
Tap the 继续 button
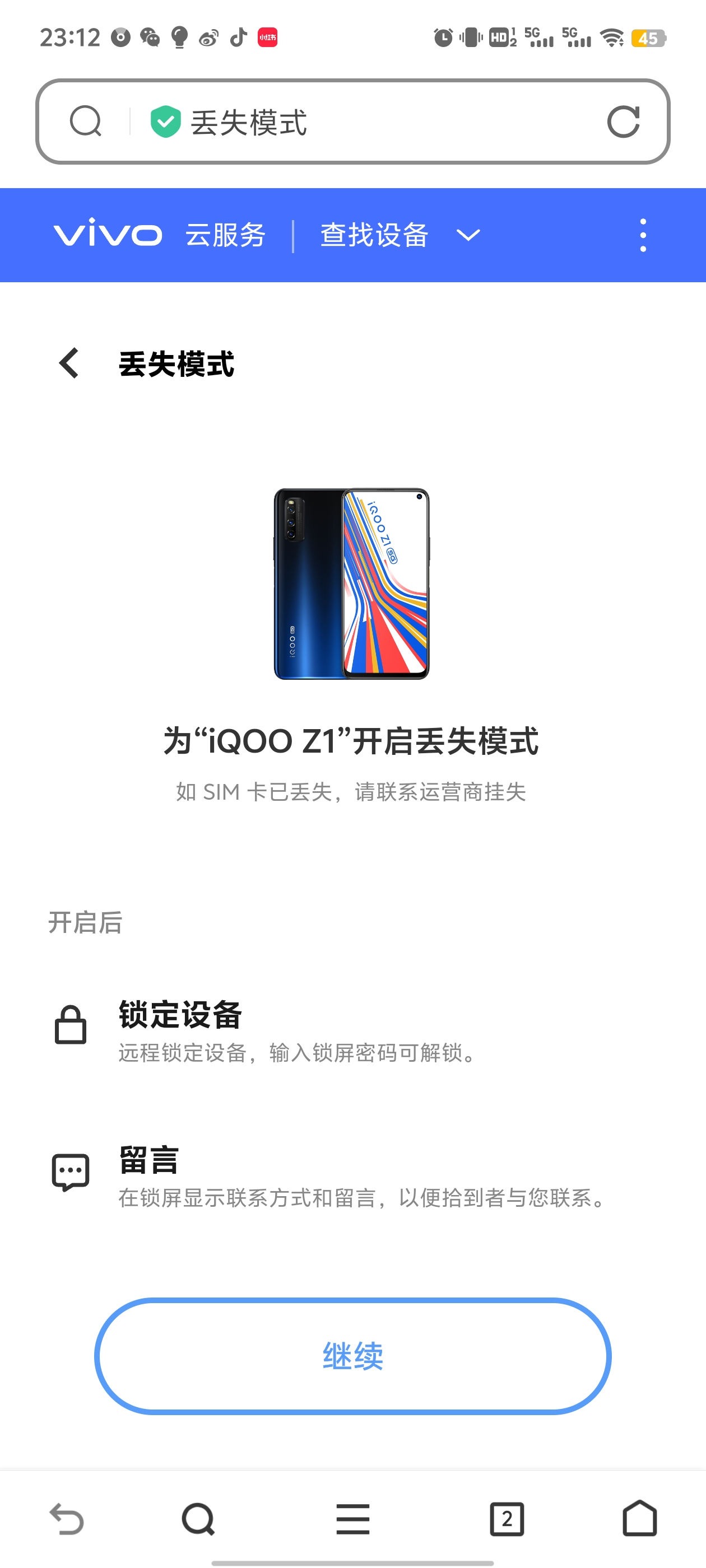[x=352, y=1356]
